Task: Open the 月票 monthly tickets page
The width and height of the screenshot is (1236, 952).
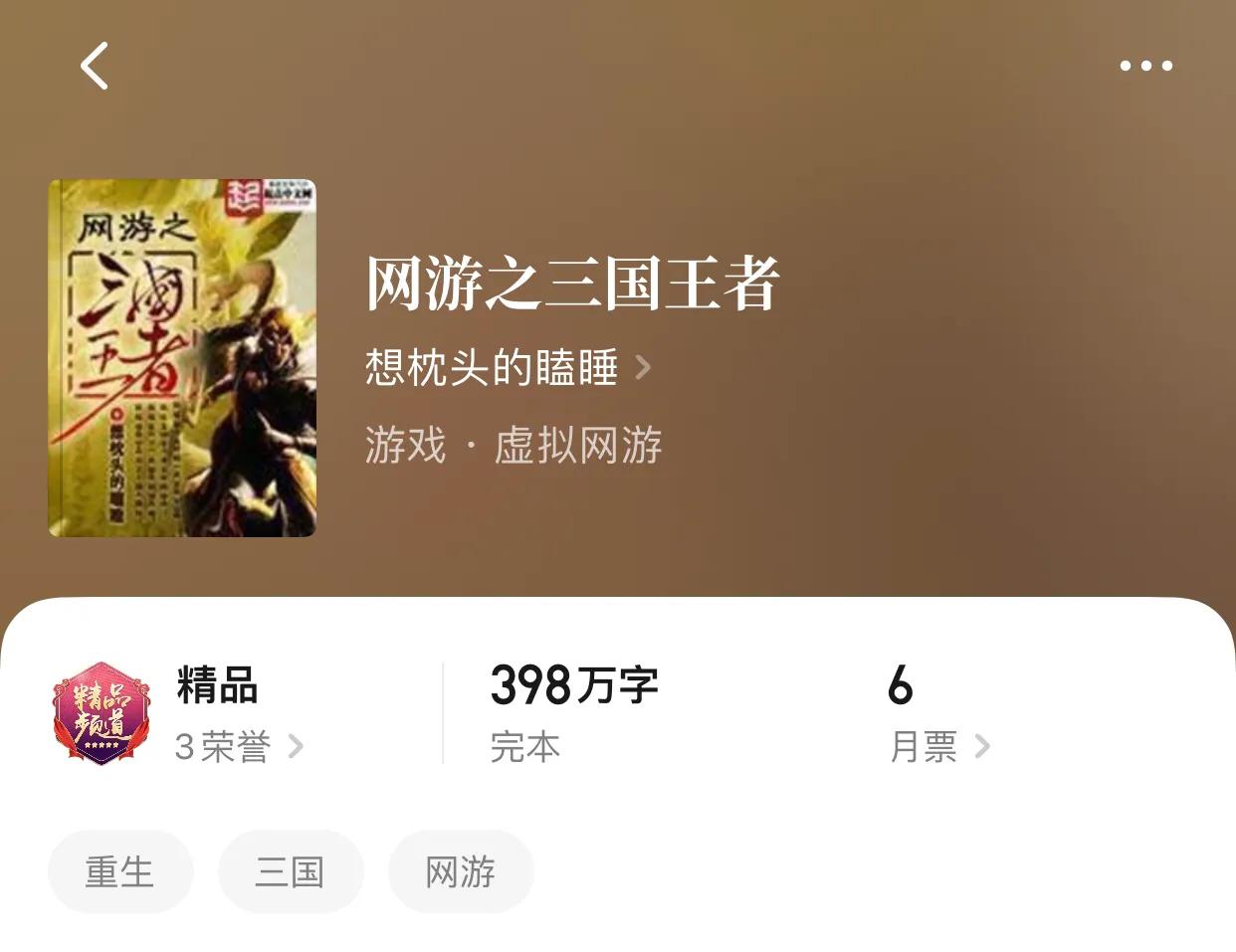Action: (x=939, y=746)
